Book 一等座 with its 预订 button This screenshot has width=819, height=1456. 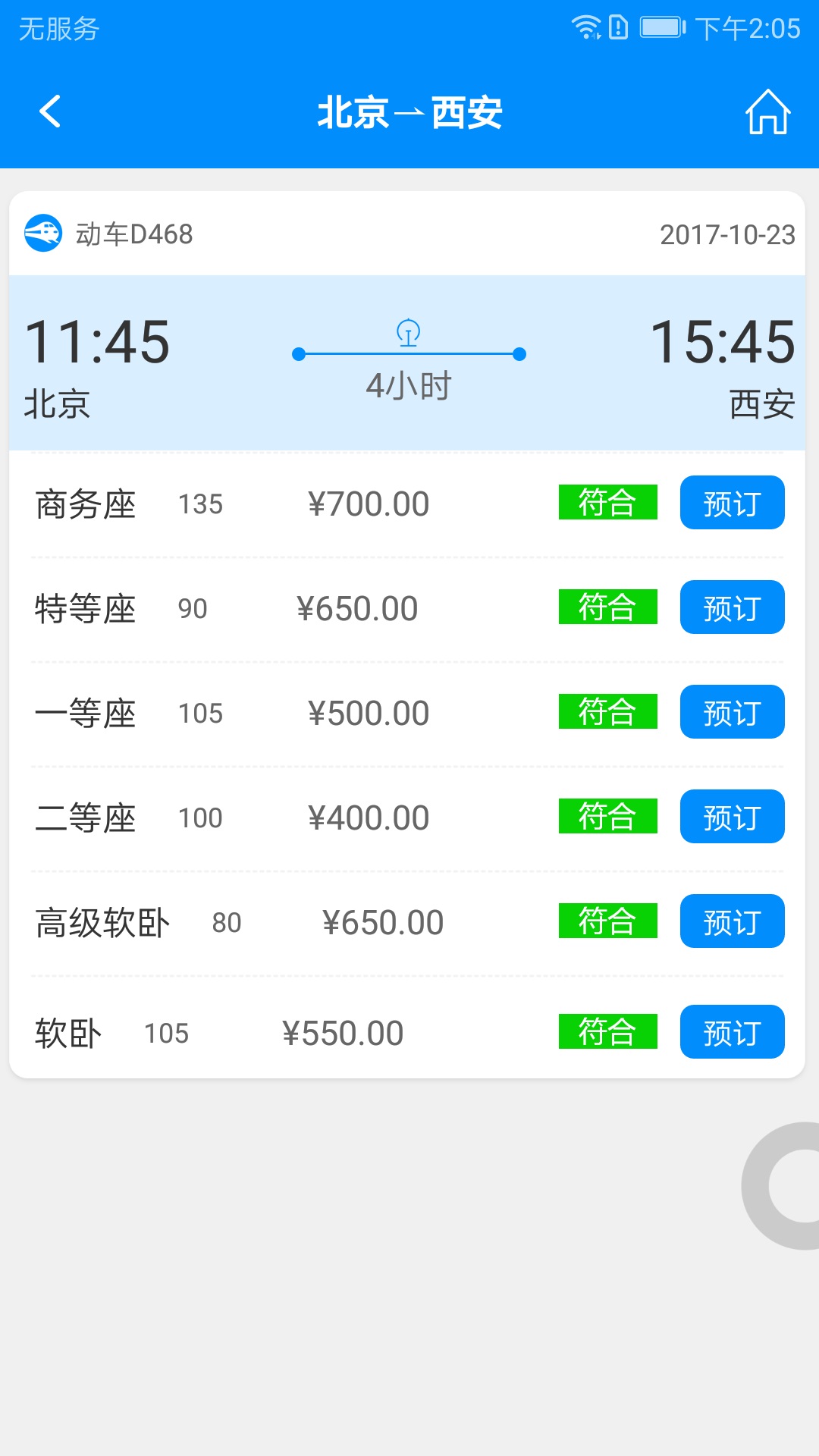pyautogui.click(x=731, y=712)
